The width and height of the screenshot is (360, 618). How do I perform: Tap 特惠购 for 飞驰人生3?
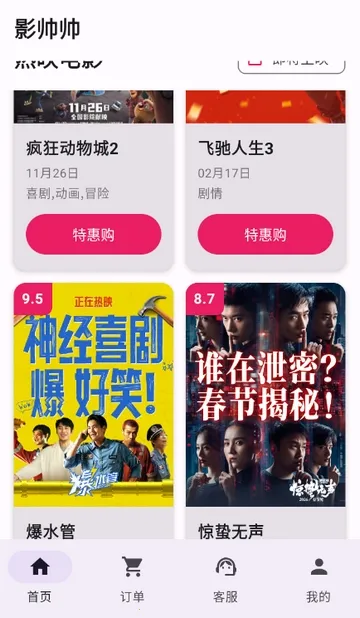point(265,234)
